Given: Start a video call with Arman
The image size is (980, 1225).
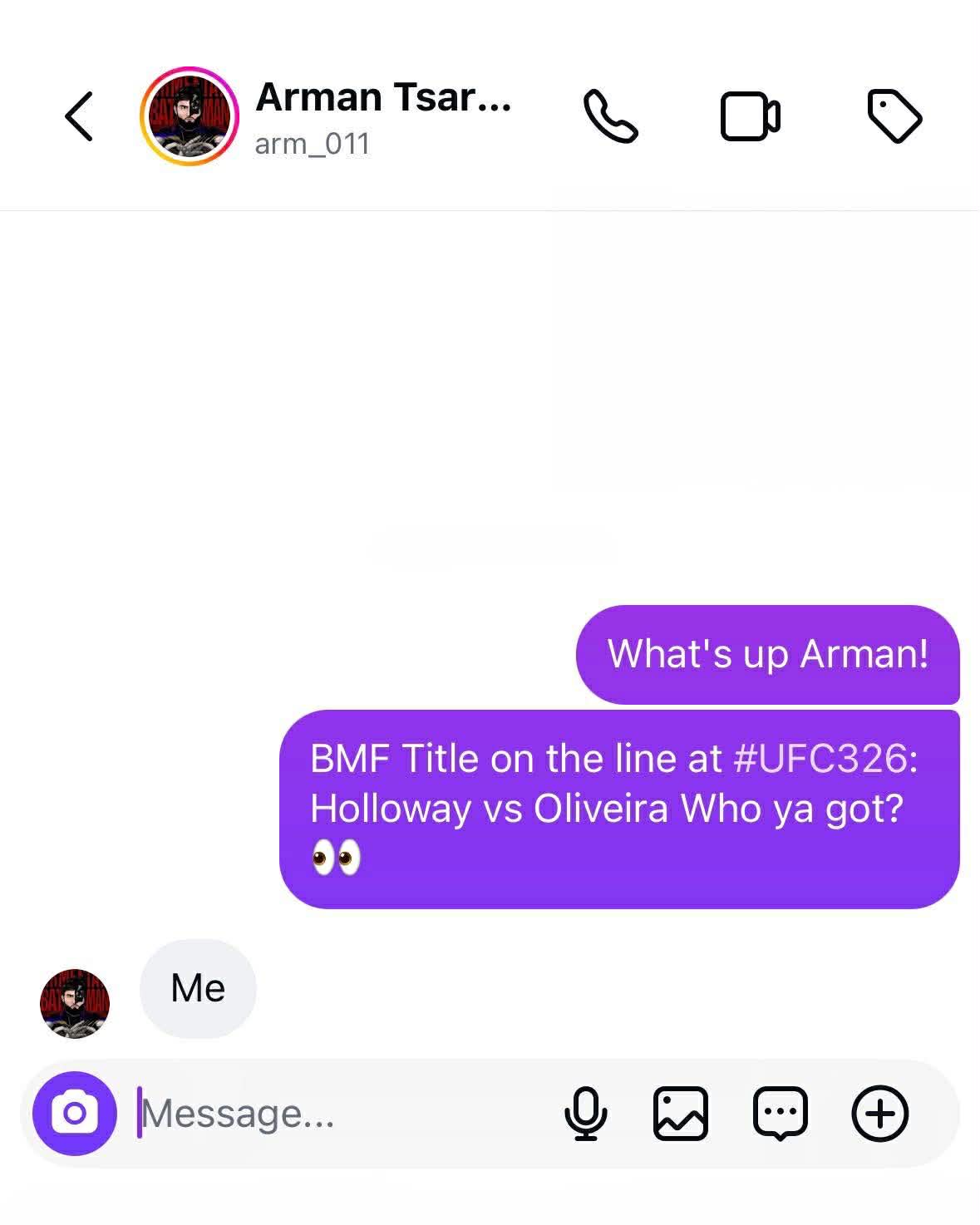Looking at the screenshot, I should (x=750, y=116).
